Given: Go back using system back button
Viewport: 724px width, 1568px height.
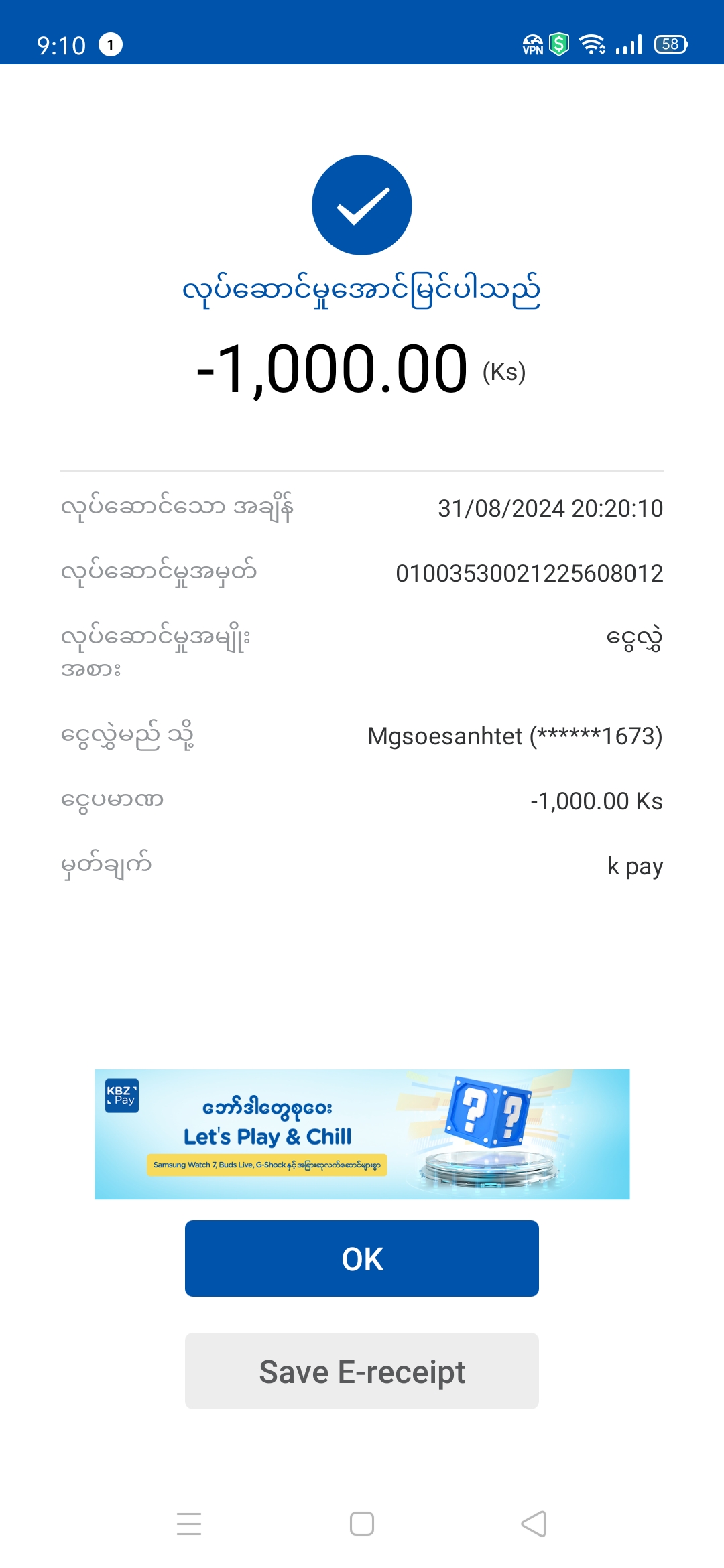Looking at the screenshot, I should (x=534, y=1524).
